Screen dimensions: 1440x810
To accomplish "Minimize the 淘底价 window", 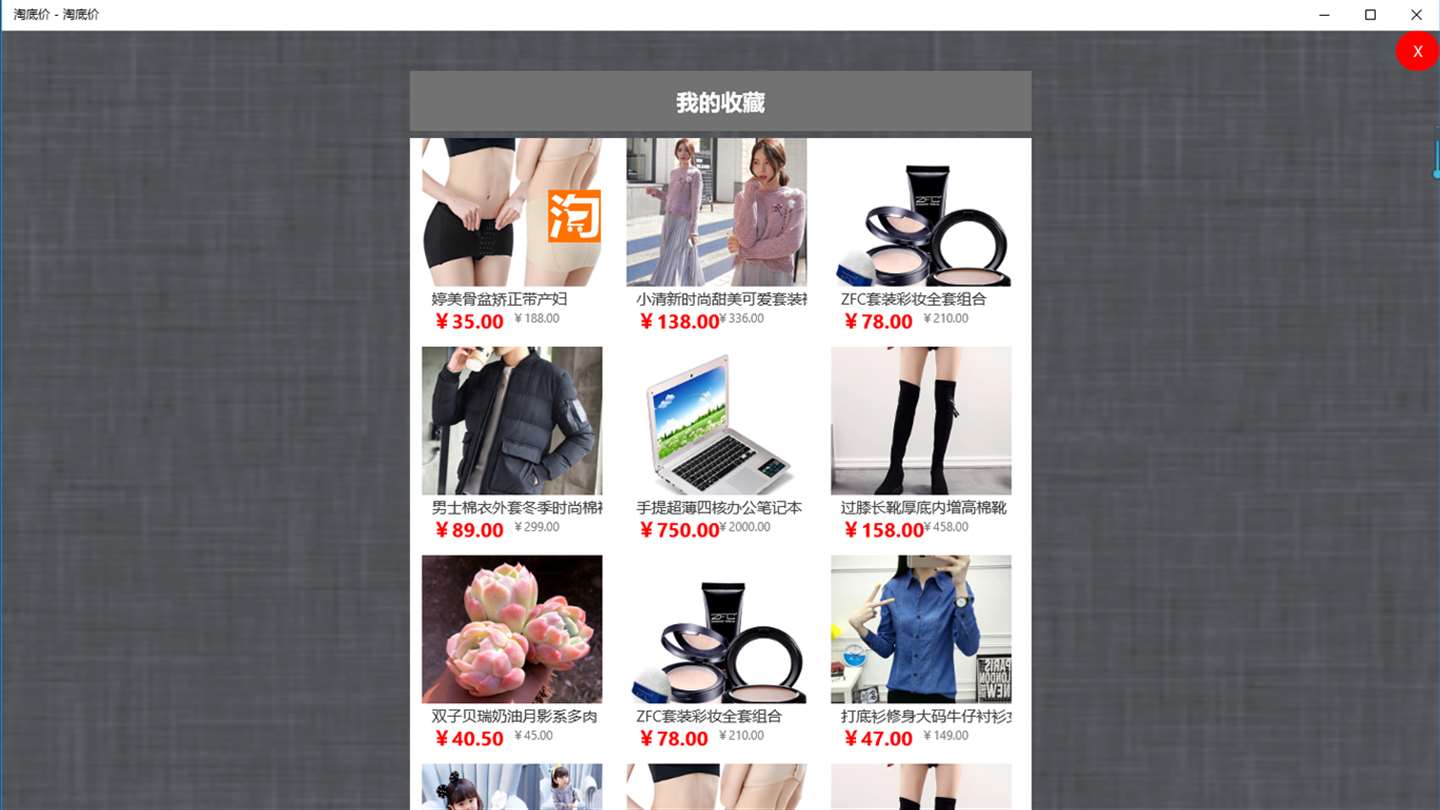I will [1324, 15].
